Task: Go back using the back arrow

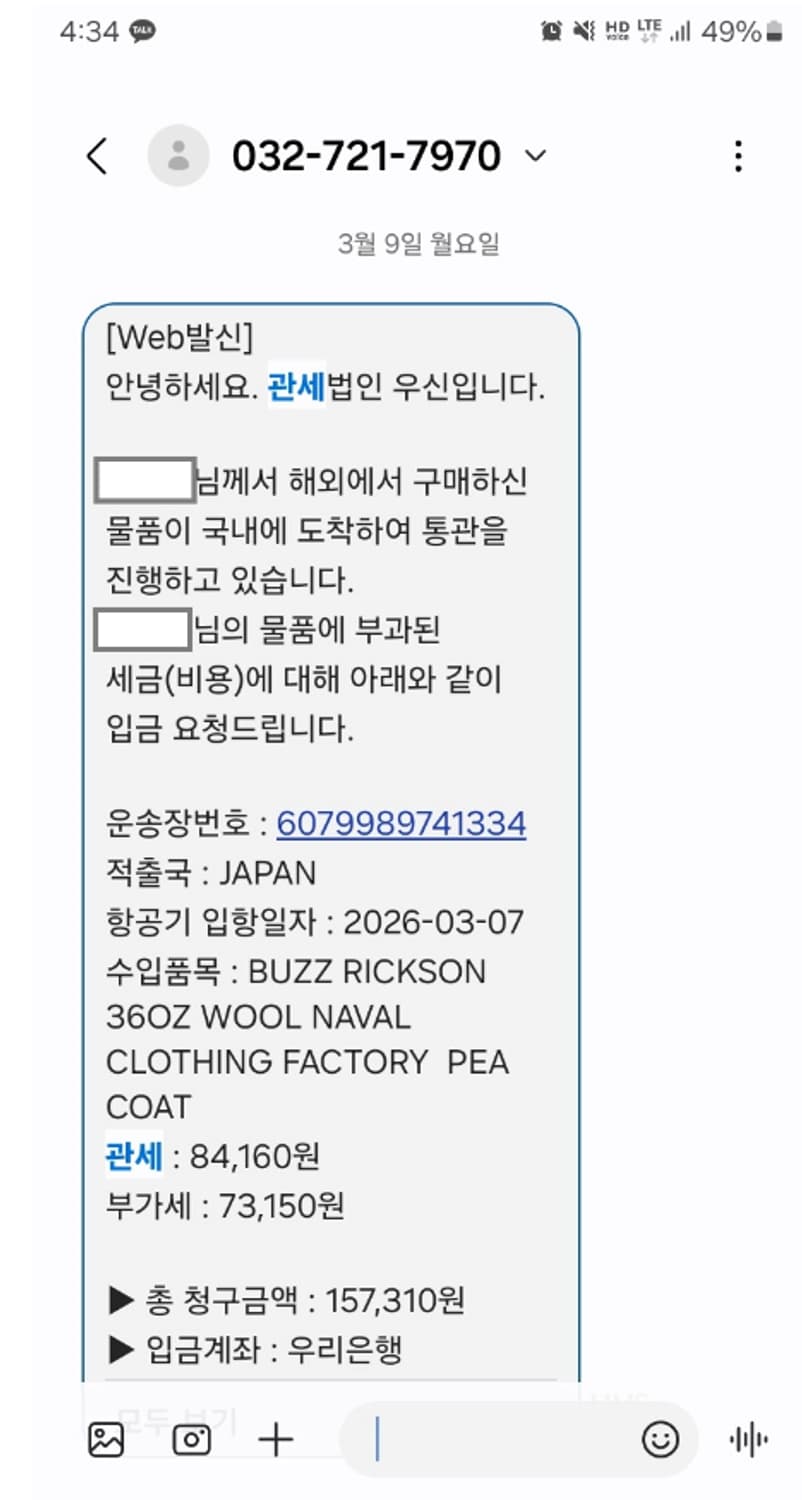Action: [x=97, y=156]
